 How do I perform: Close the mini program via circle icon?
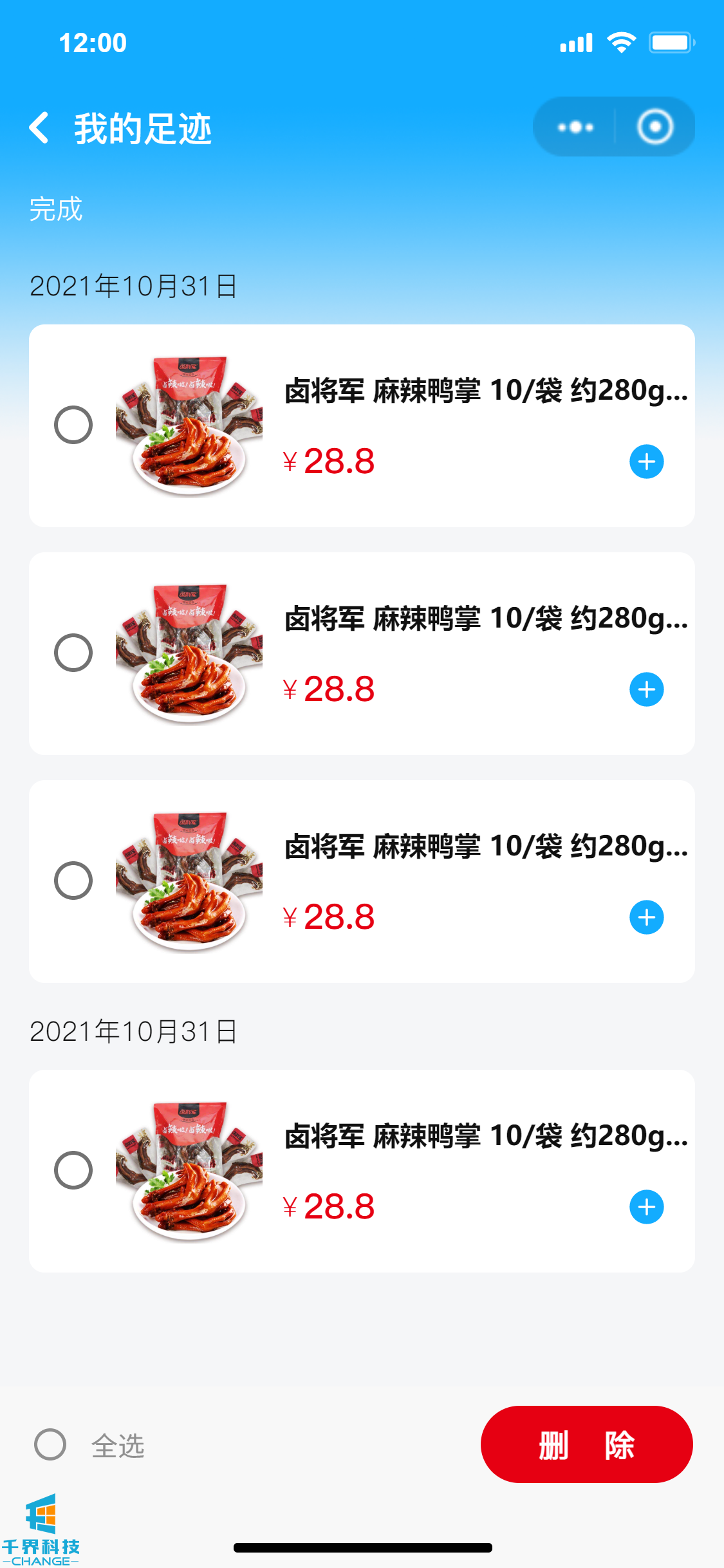click(654, 127)
